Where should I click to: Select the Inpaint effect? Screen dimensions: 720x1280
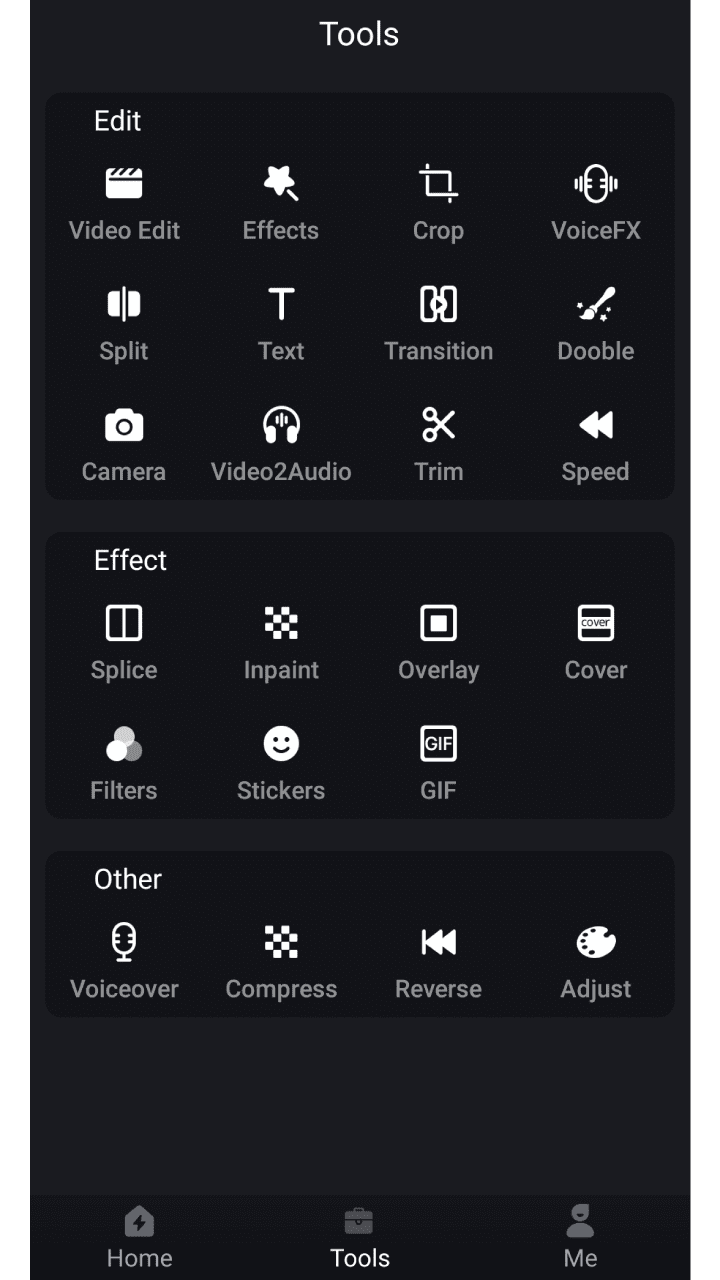[281, 642]
